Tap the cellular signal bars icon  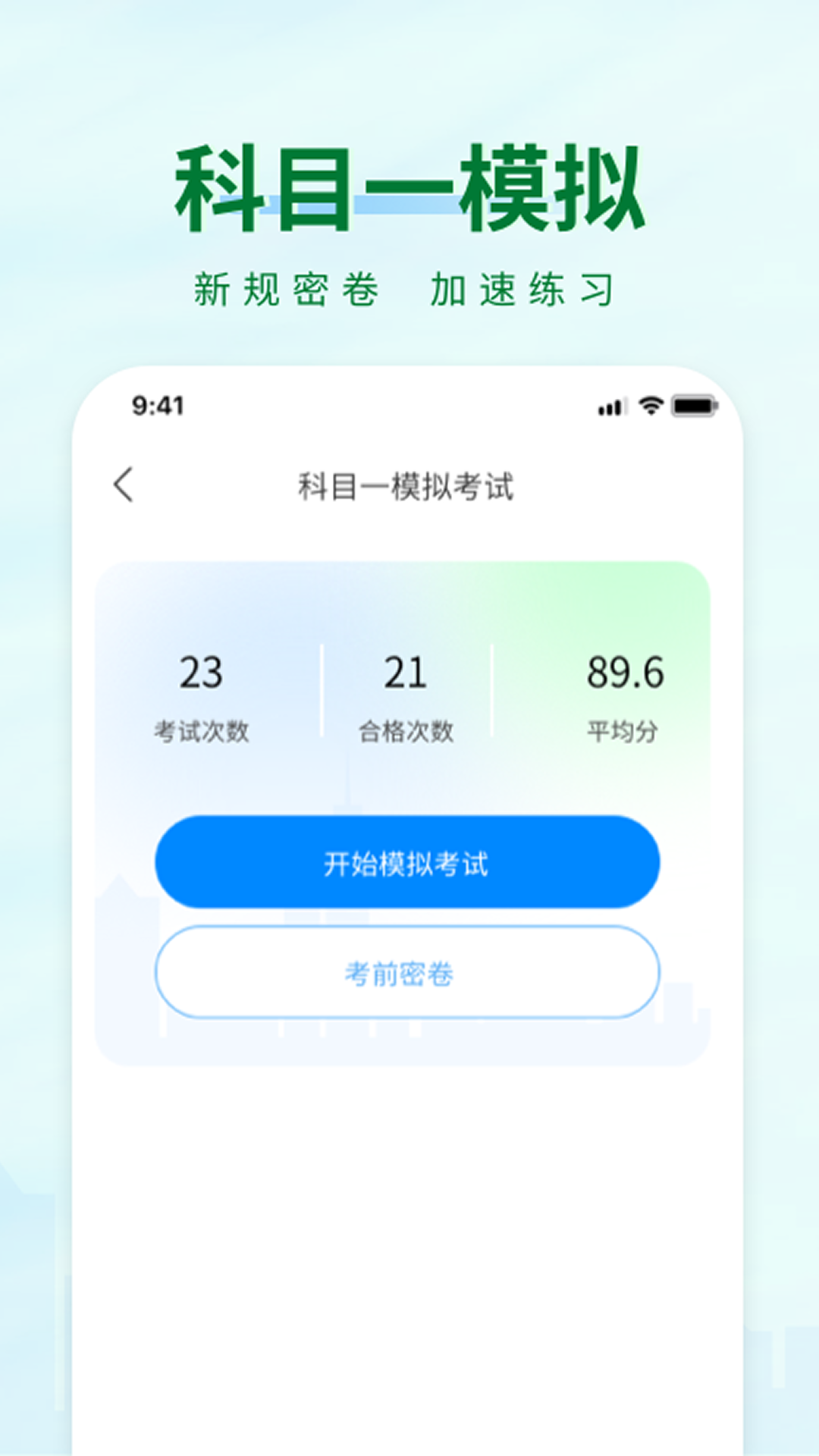click(x=613, y=406)
